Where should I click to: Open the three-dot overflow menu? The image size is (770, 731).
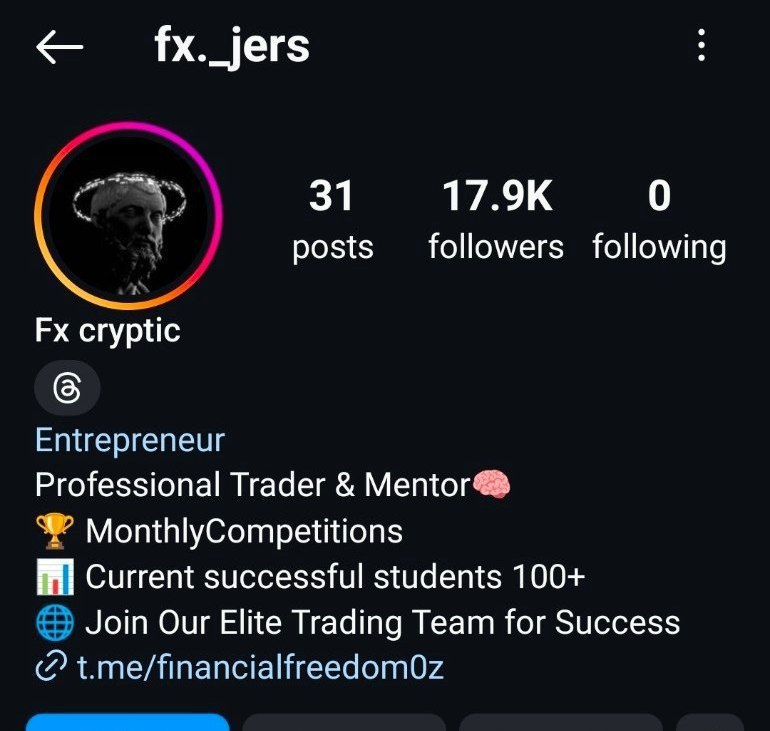pos(702,45)
